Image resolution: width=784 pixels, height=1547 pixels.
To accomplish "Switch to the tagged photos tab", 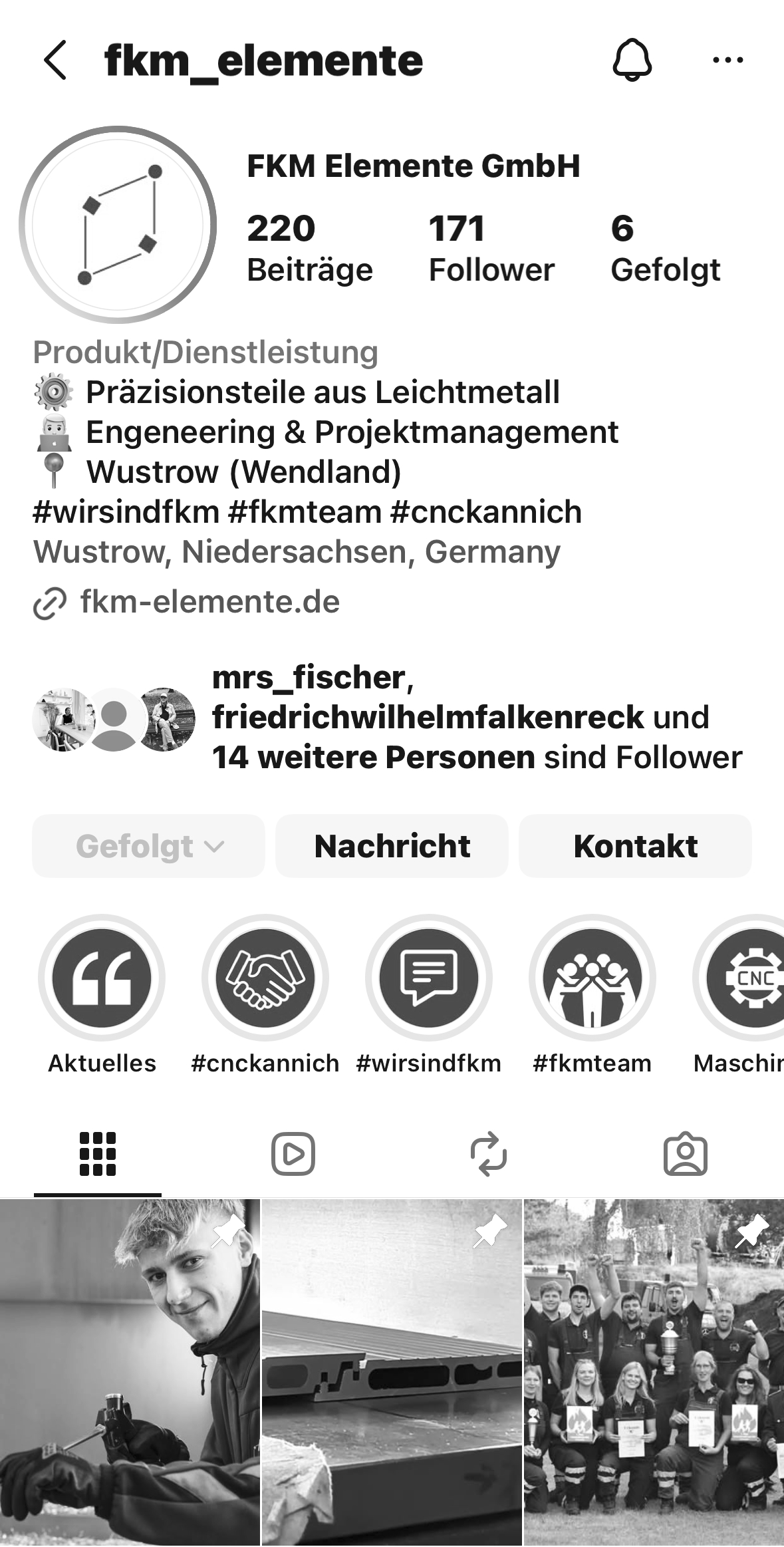I will (x=685, y=1153).
